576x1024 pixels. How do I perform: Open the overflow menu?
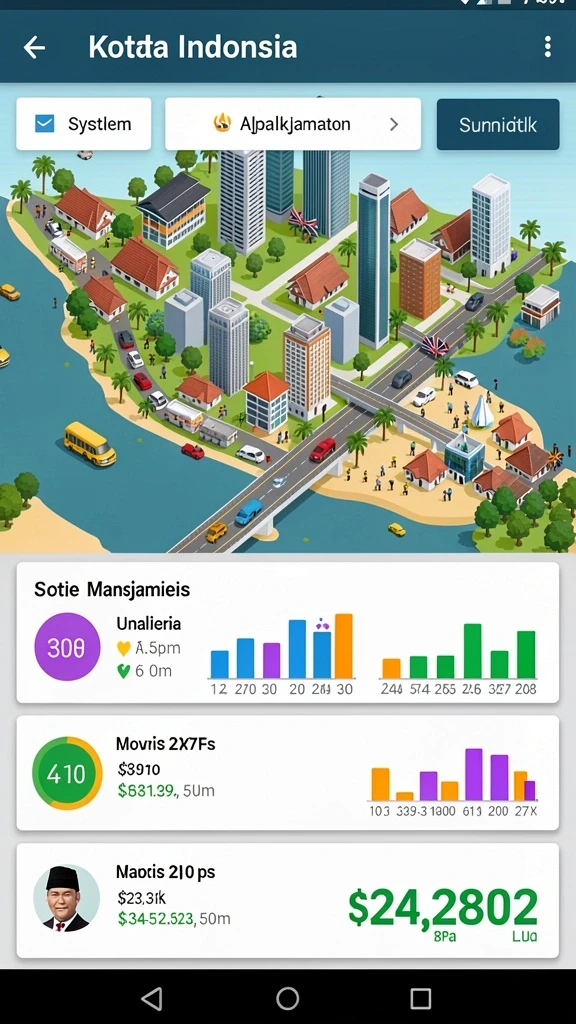547,47
